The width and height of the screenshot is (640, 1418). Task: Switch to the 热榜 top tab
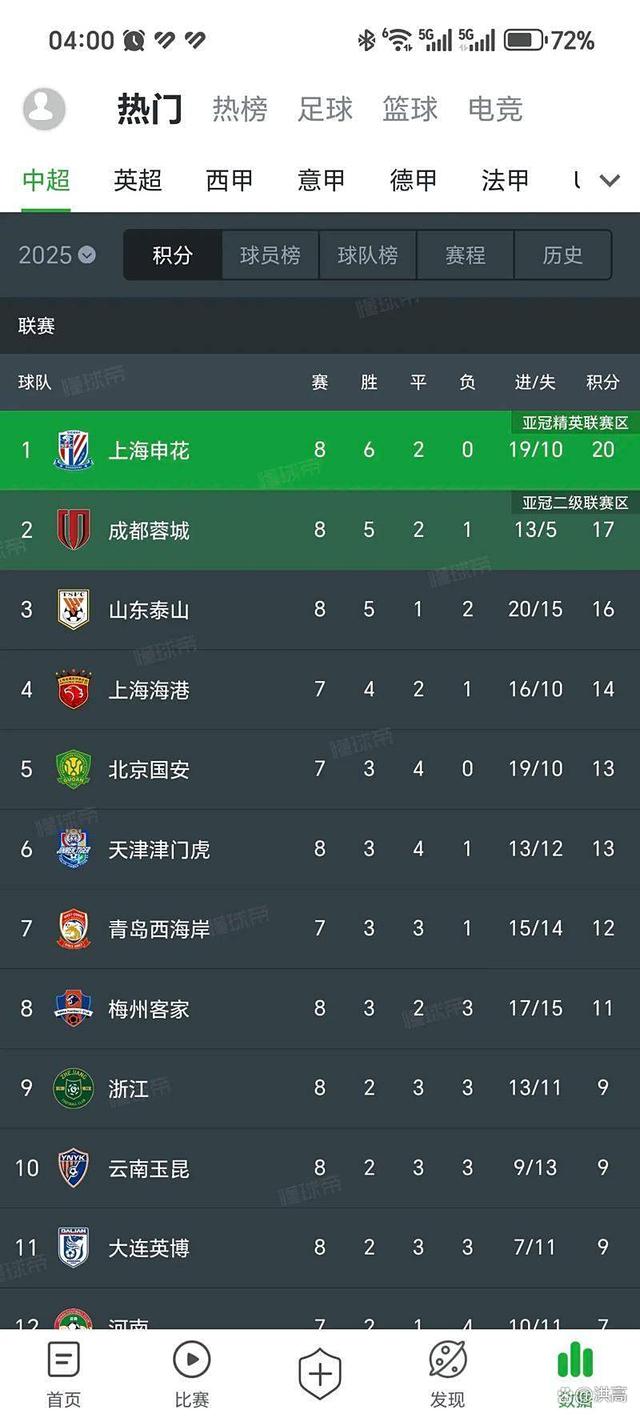pyautogui.click(x=240, y=108)
